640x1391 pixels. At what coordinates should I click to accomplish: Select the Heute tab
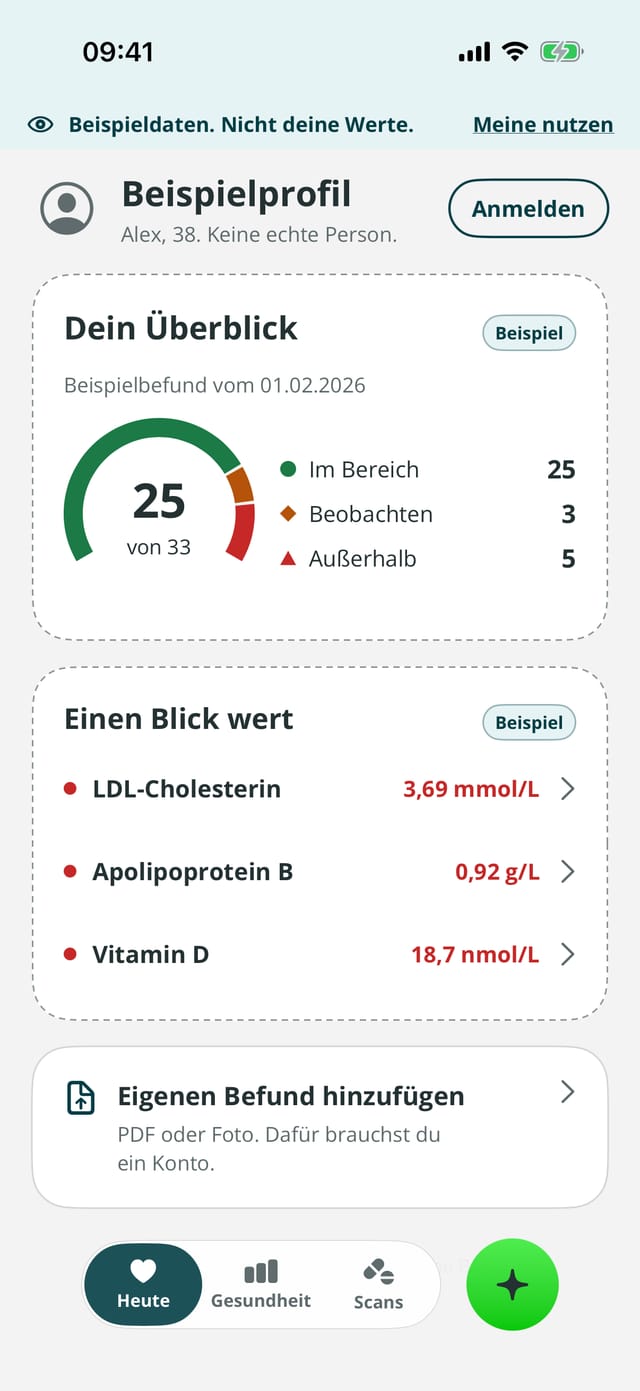[x=143, y=1285]
